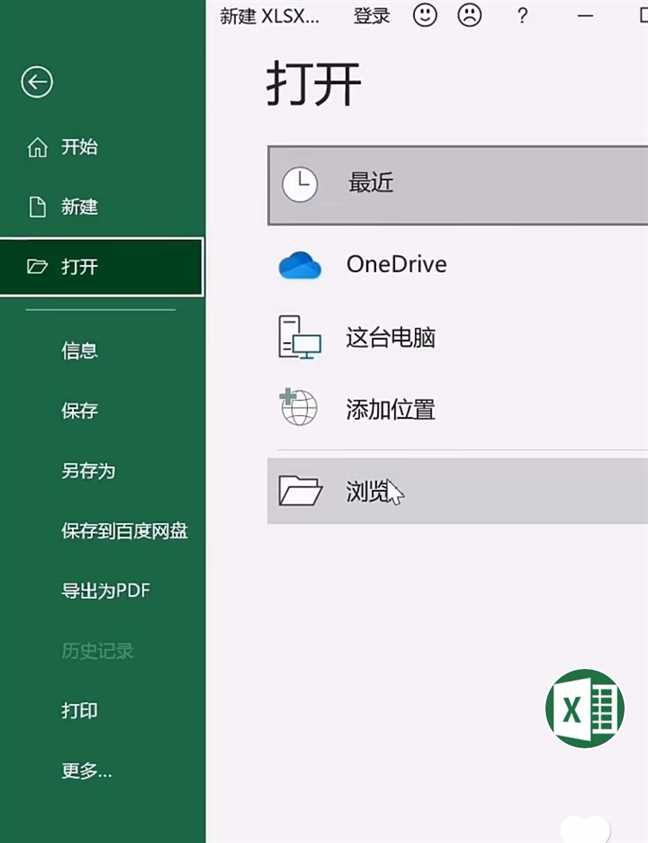
Task: Send positive feedback with smiley face
Action: click(425, 15)
